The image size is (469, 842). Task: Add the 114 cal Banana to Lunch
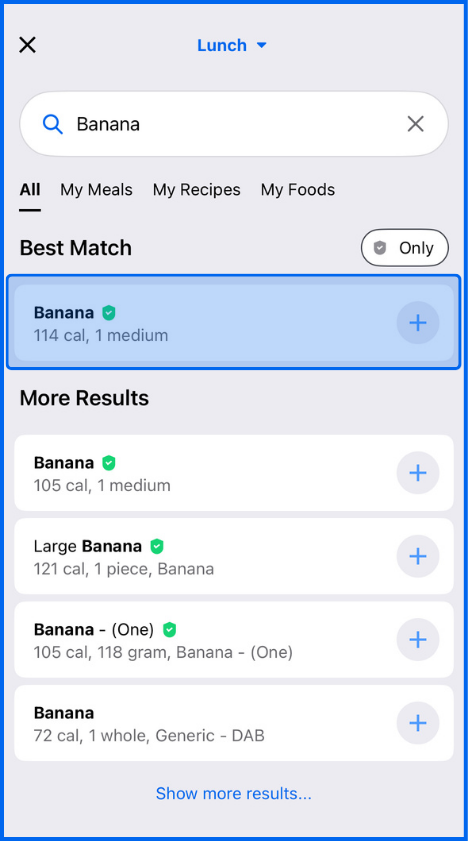click(417, 323)
